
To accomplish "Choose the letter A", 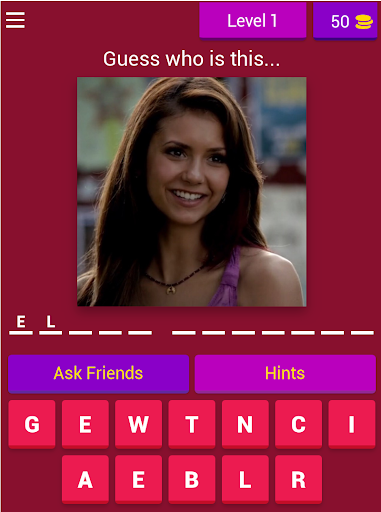I will coord(85,479).
